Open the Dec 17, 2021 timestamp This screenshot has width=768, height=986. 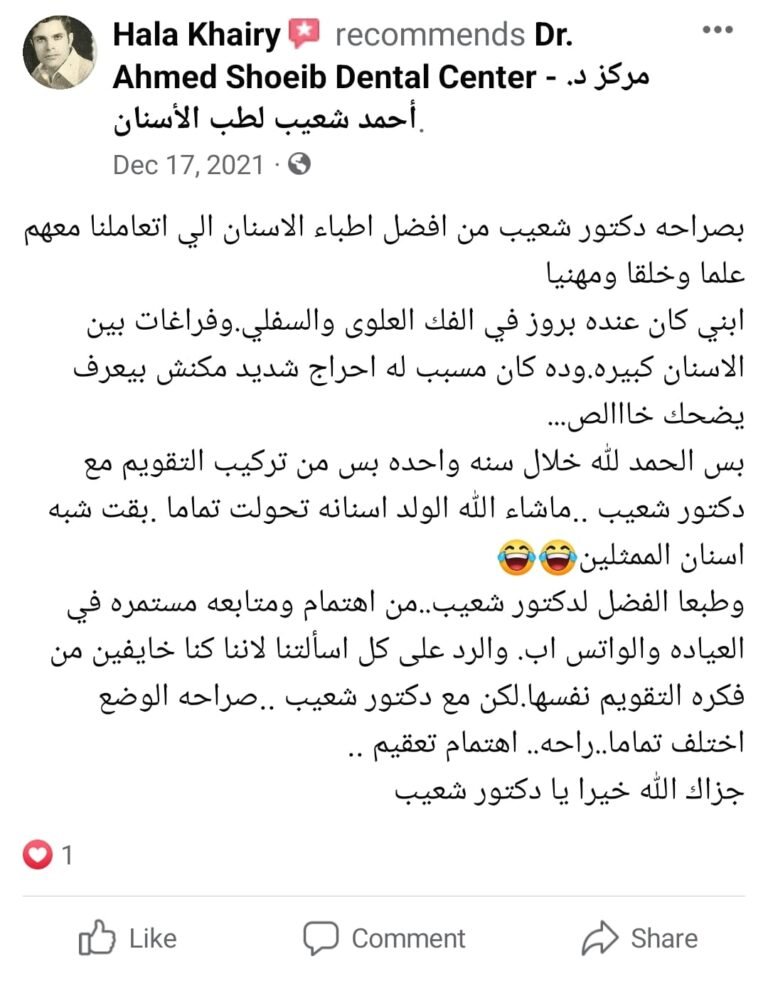(188, 164)
